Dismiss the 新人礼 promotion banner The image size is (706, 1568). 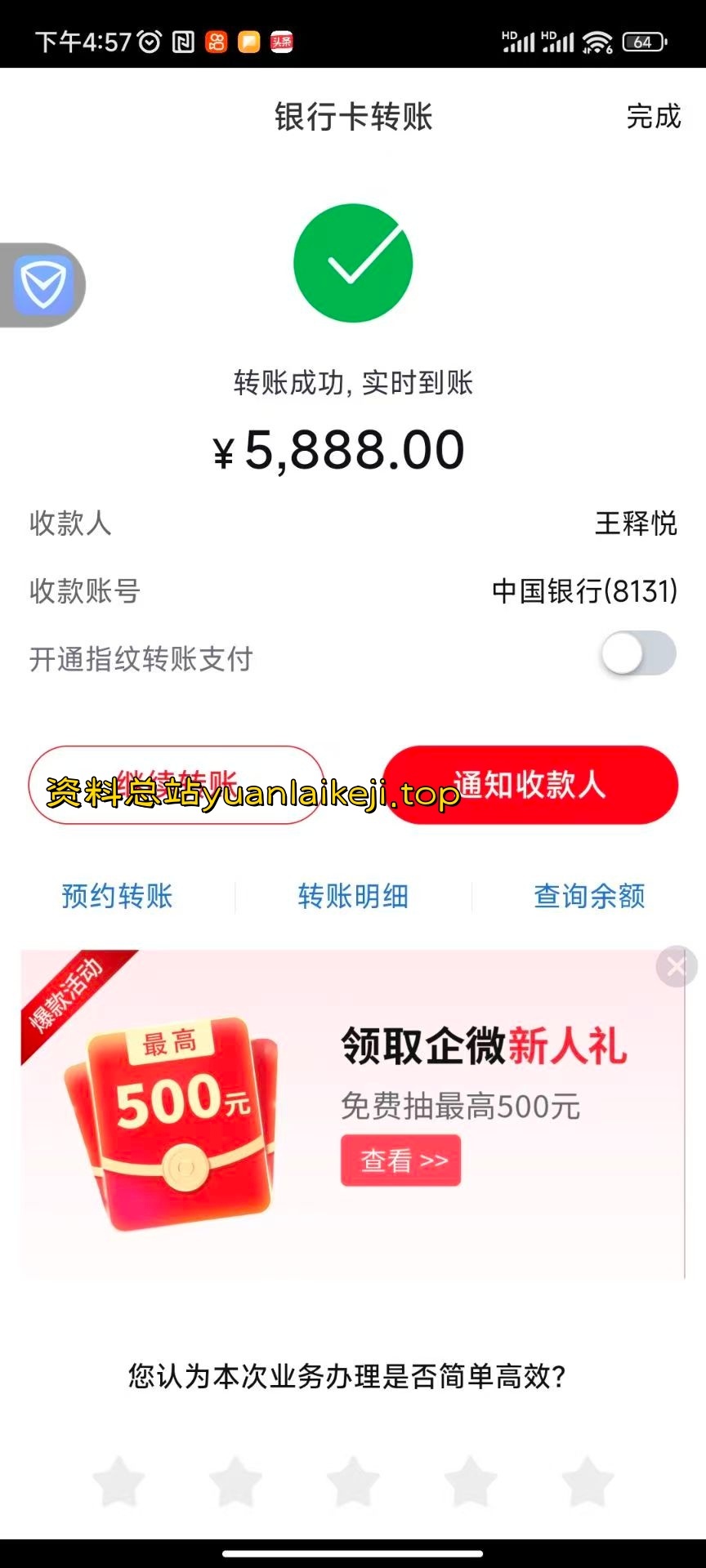pyautogui.click(x=676, y=968)
